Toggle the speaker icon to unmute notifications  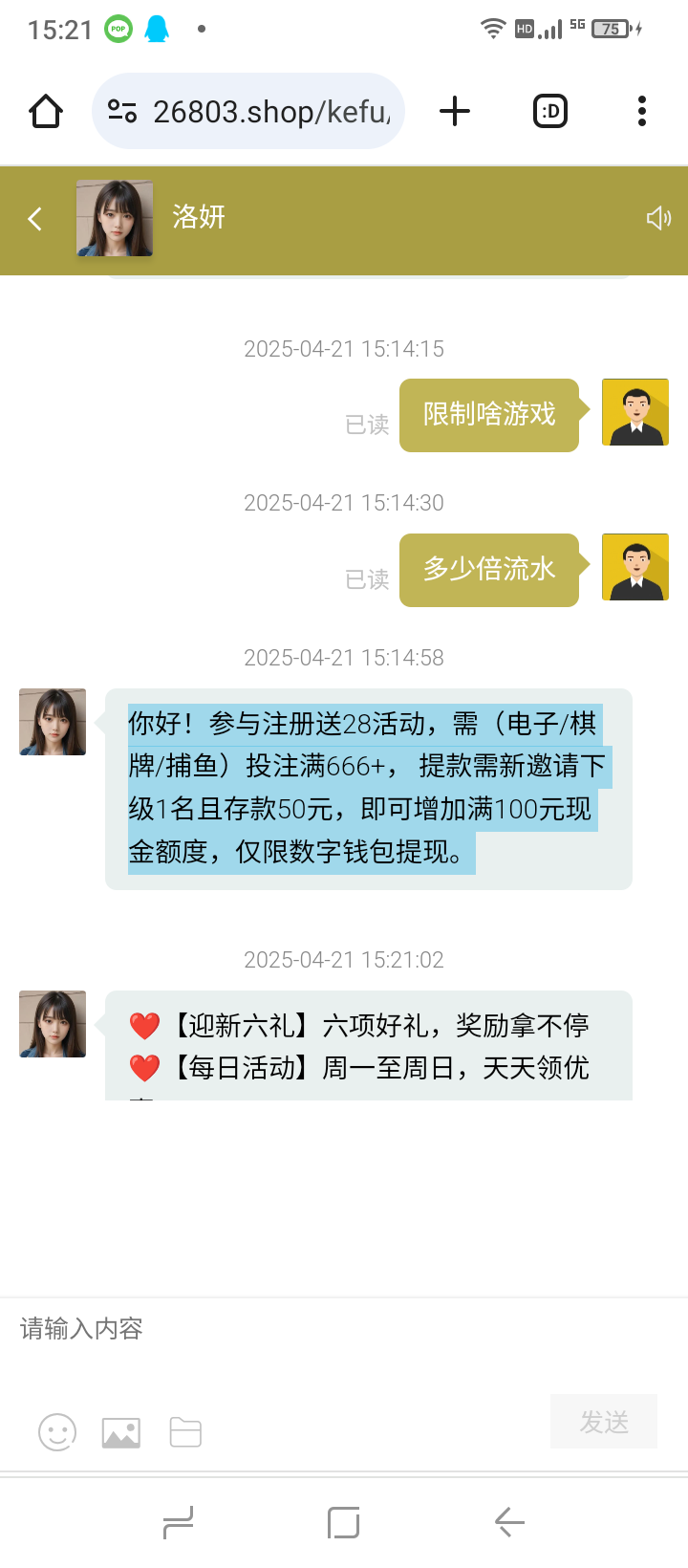pos(658,218)
